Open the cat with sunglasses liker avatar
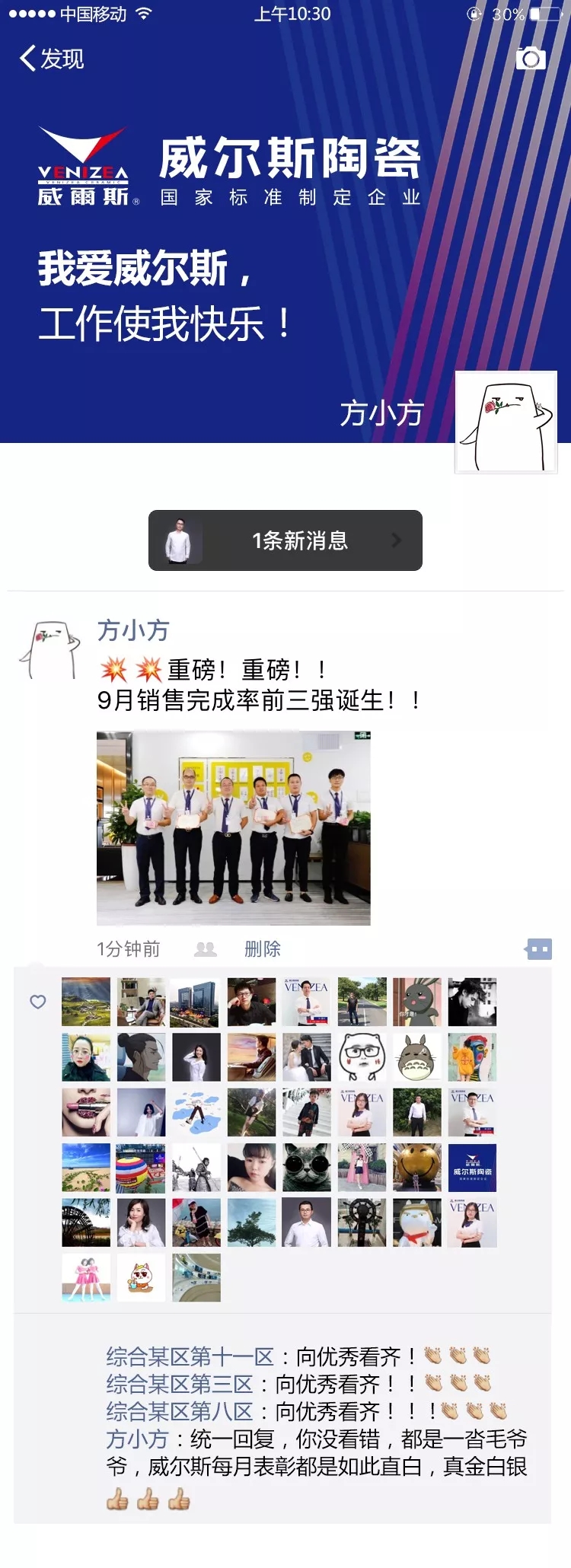Screen dimensions: 571x1568 307,1168
